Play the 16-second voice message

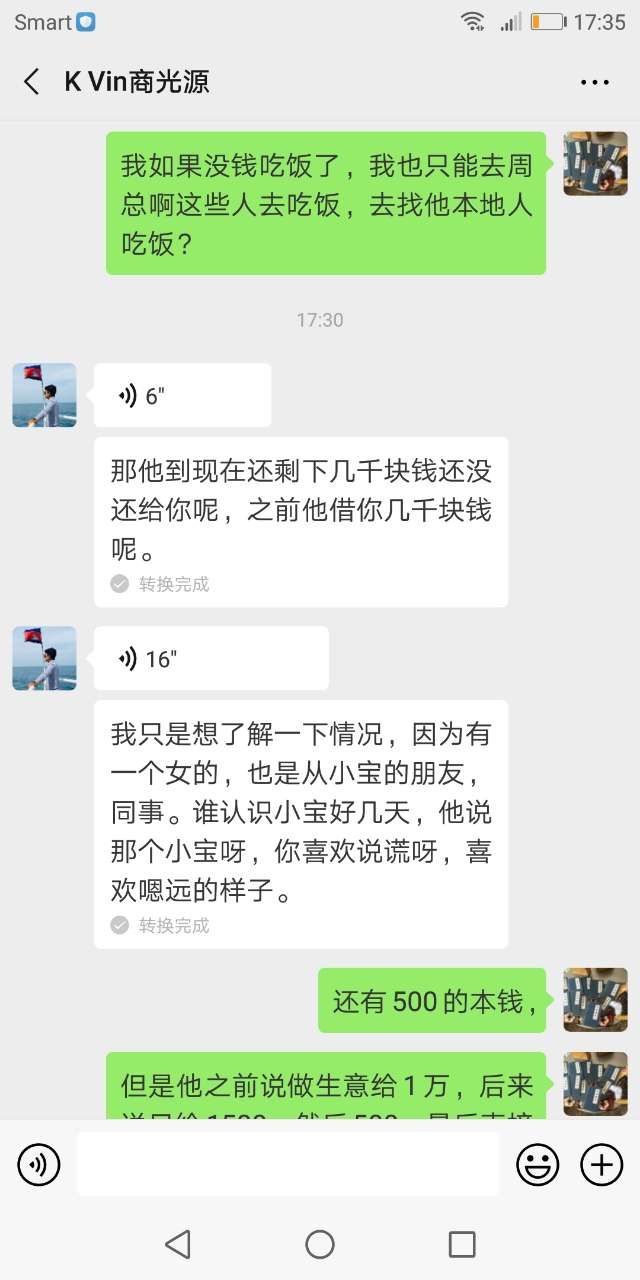[211, 658]
